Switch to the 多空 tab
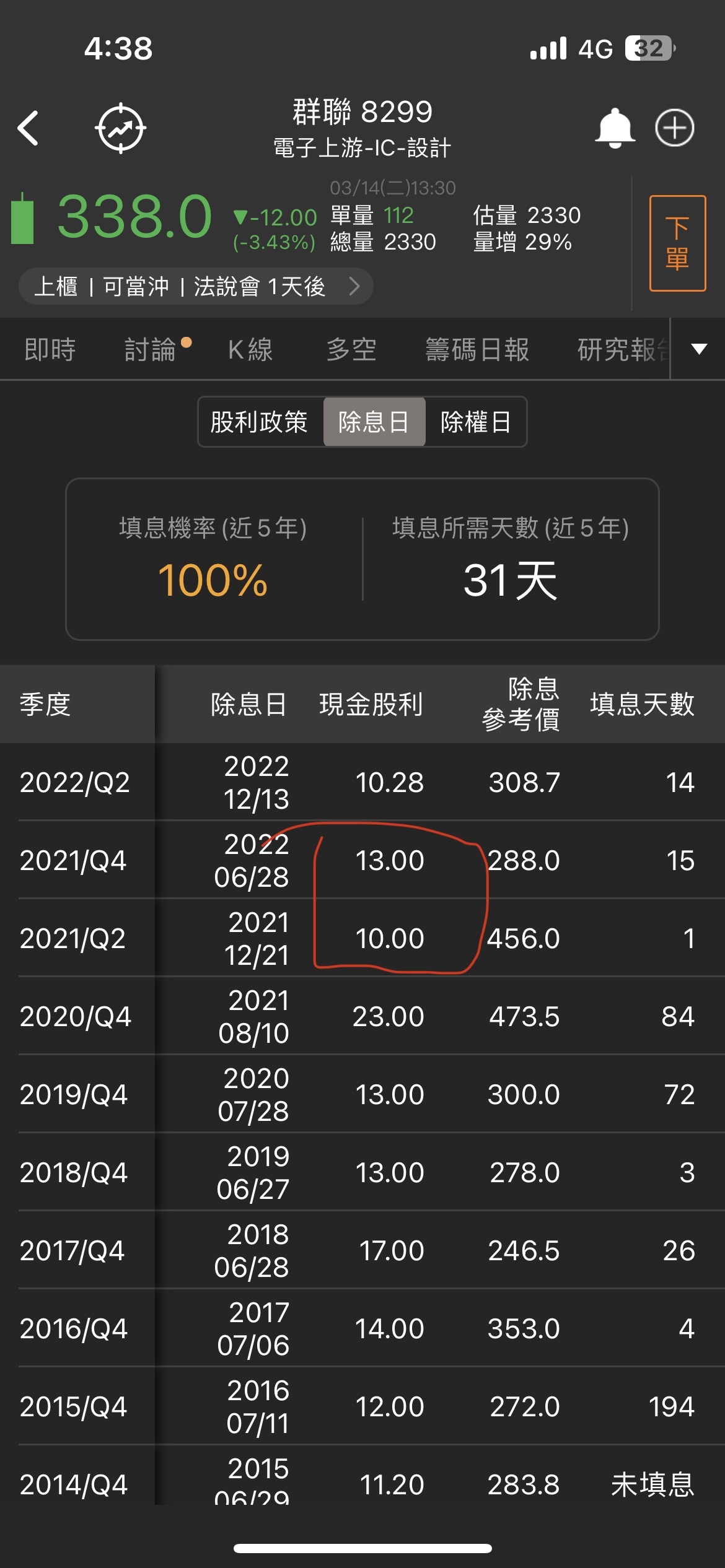The width and height of the screenshot is (725, 1568). tap(351, 349)
